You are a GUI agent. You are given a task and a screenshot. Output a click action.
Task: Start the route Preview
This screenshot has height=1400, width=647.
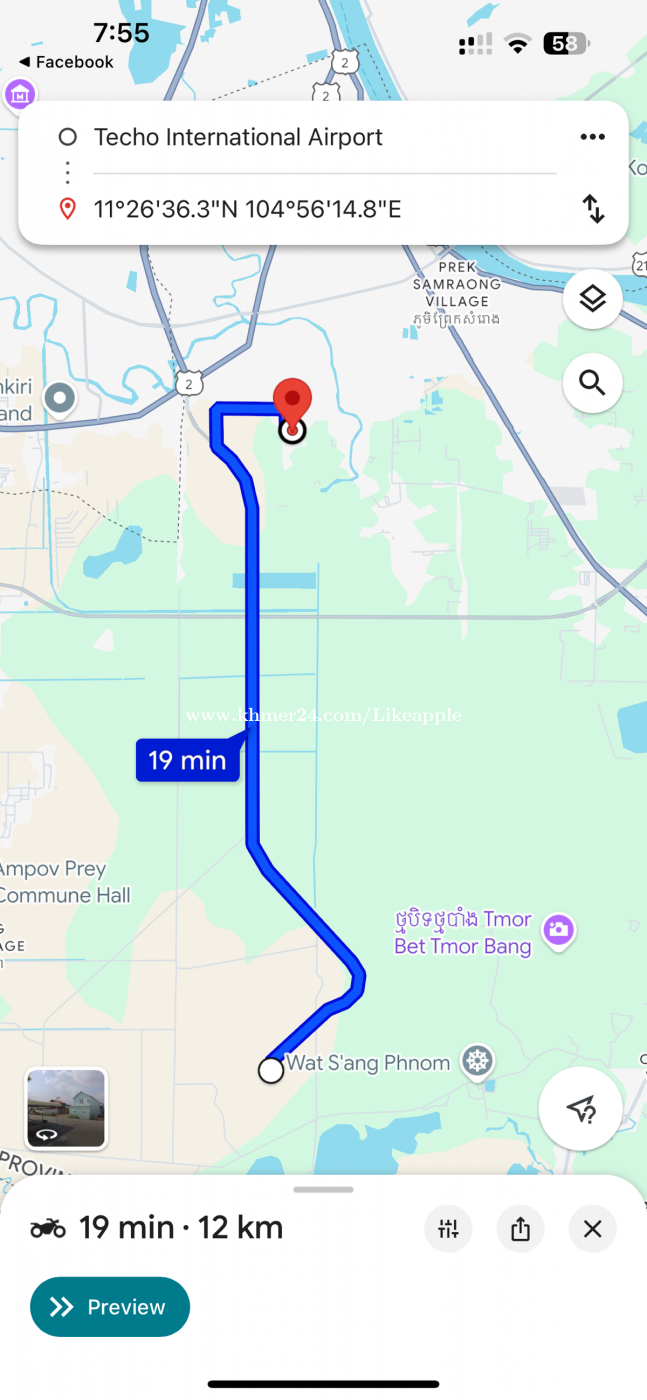pos(110,1307)
